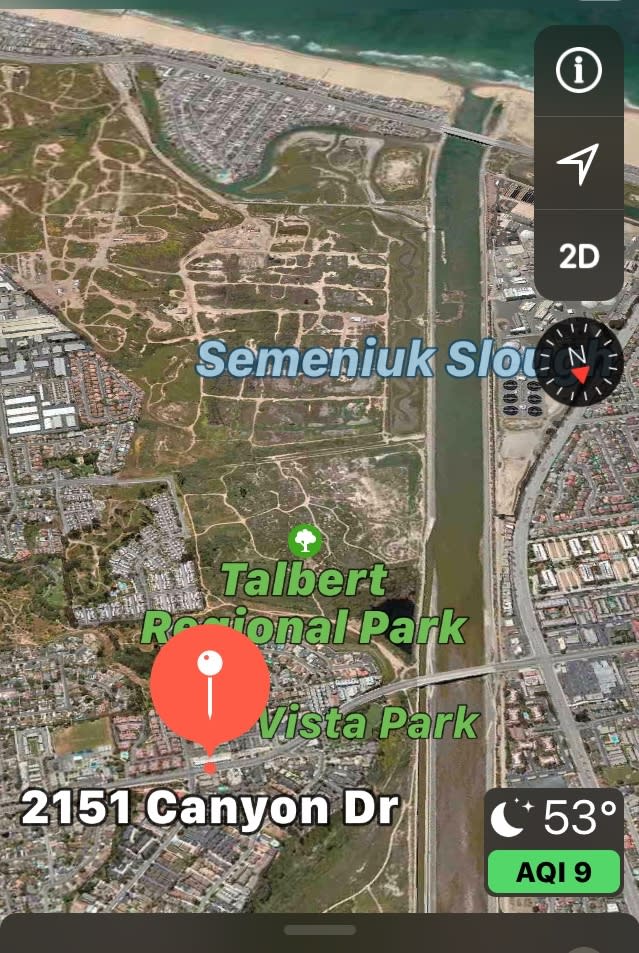Open Talbert Regional Park place marker

tap(306, 542)
